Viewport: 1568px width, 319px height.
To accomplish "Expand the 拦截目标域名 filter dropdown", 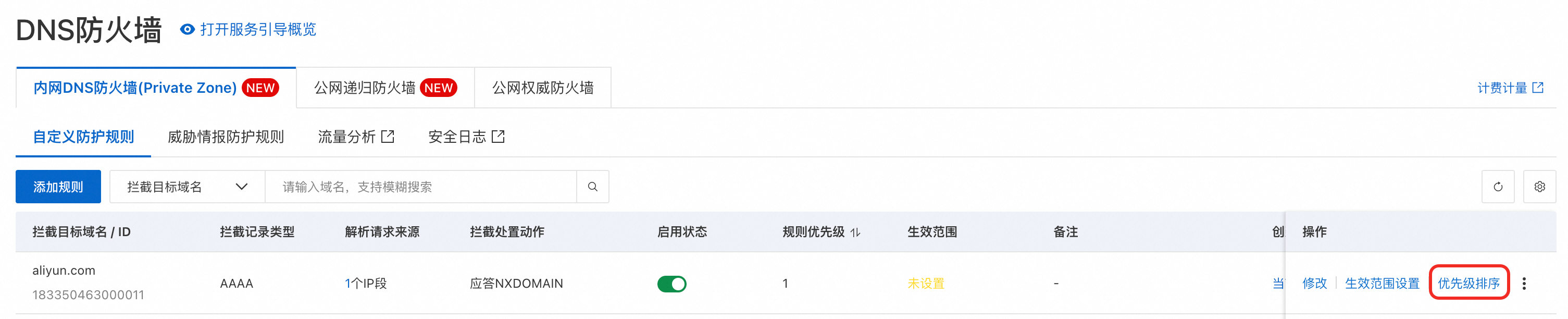I will pos(187,187).
